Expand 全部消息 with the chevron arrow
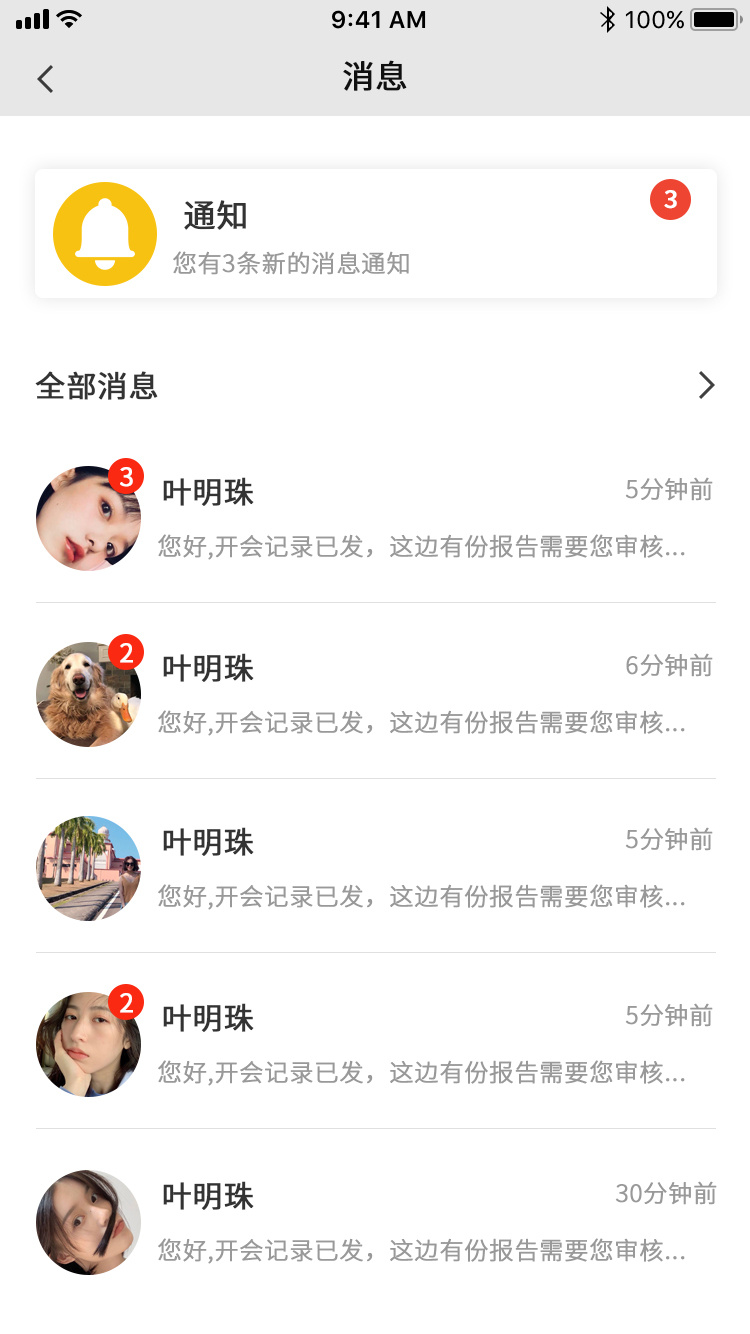 (706, 385)
